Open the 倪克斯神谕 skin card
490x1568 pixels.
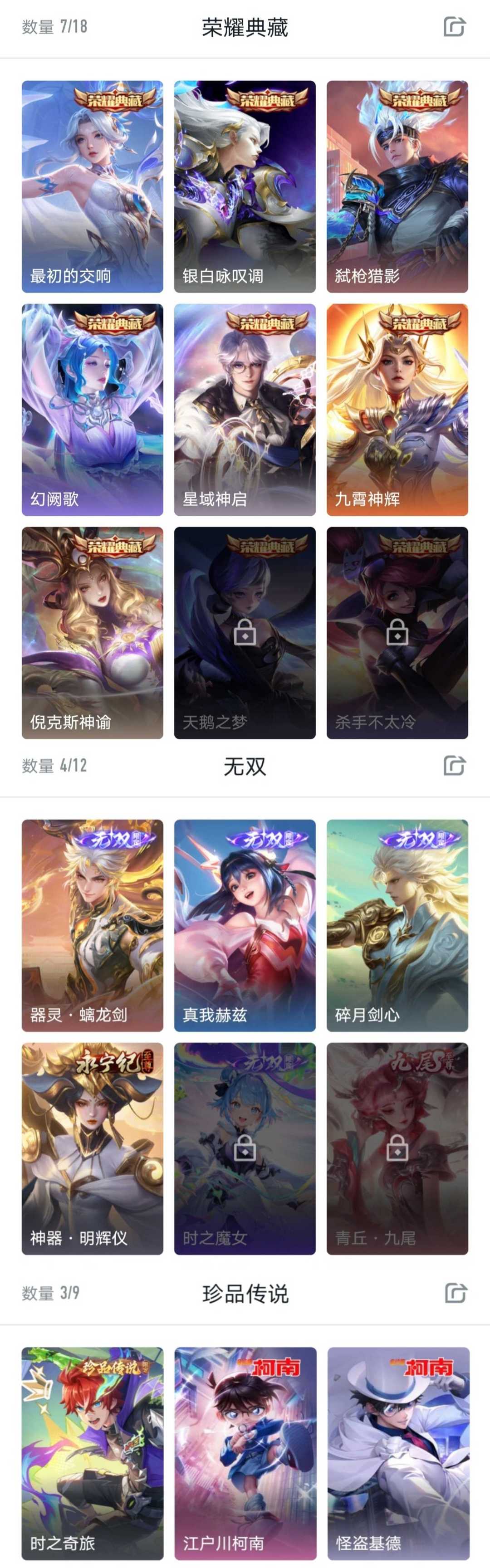(x=93, y=632)
